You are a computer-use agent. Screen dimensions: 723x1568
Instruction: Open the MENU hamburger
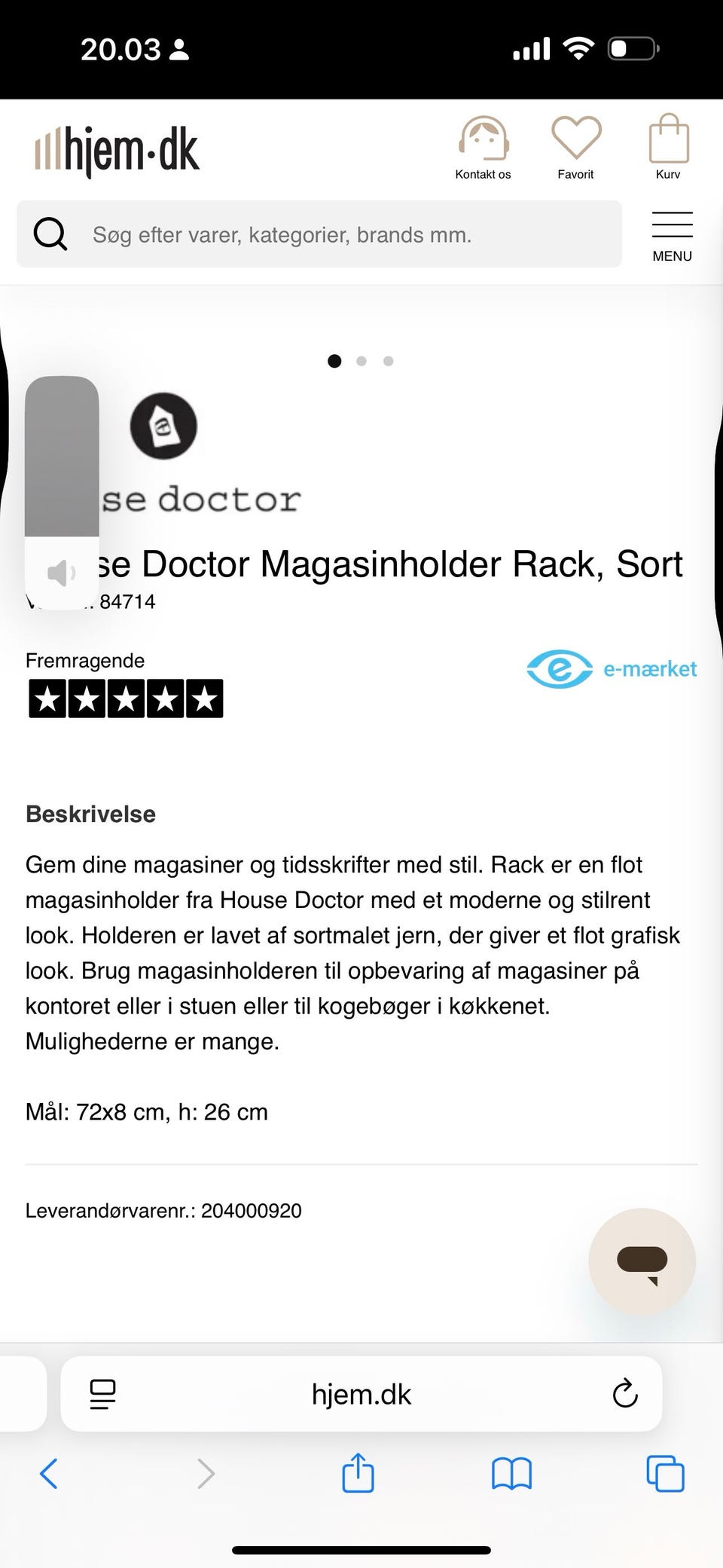(x=672, y=234)
